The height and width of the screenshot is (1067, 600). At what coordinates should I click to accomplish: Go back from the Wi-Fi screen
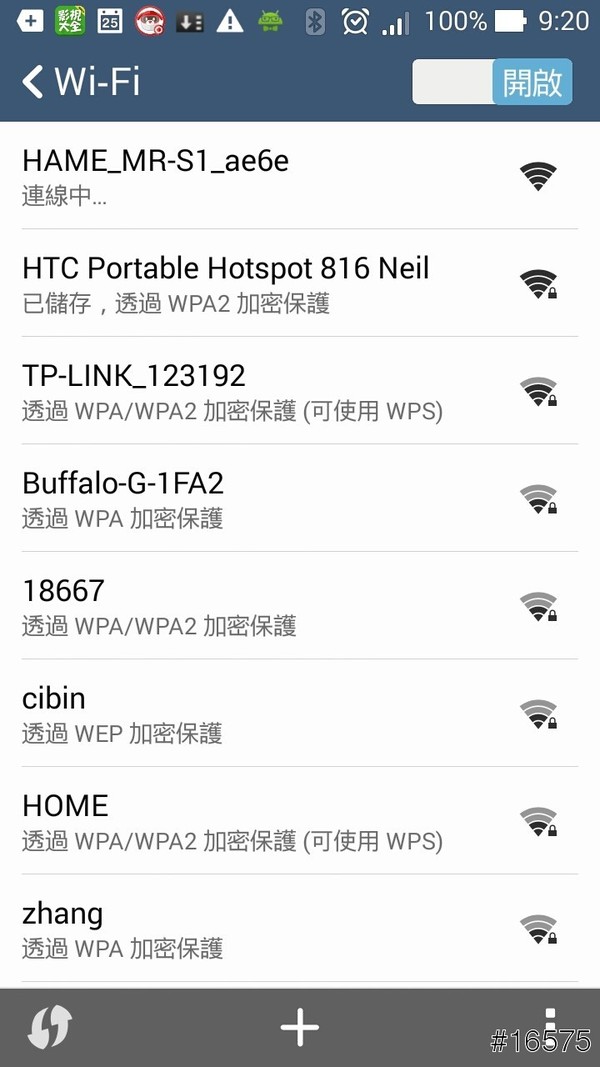[35, 81]
